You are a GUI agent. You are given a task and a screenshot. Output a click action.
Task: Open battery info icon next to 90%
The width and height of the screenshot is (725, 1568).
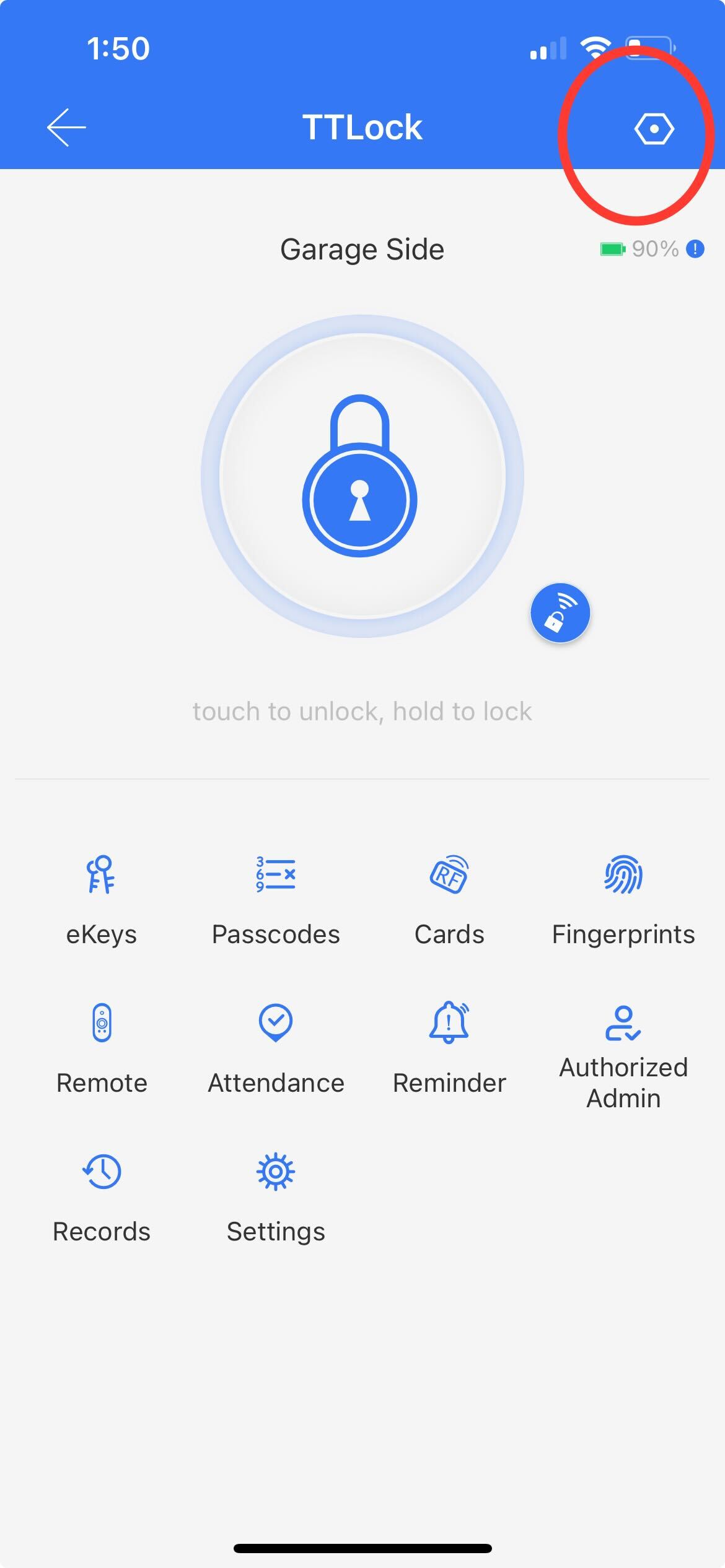[x=695, y=249]
